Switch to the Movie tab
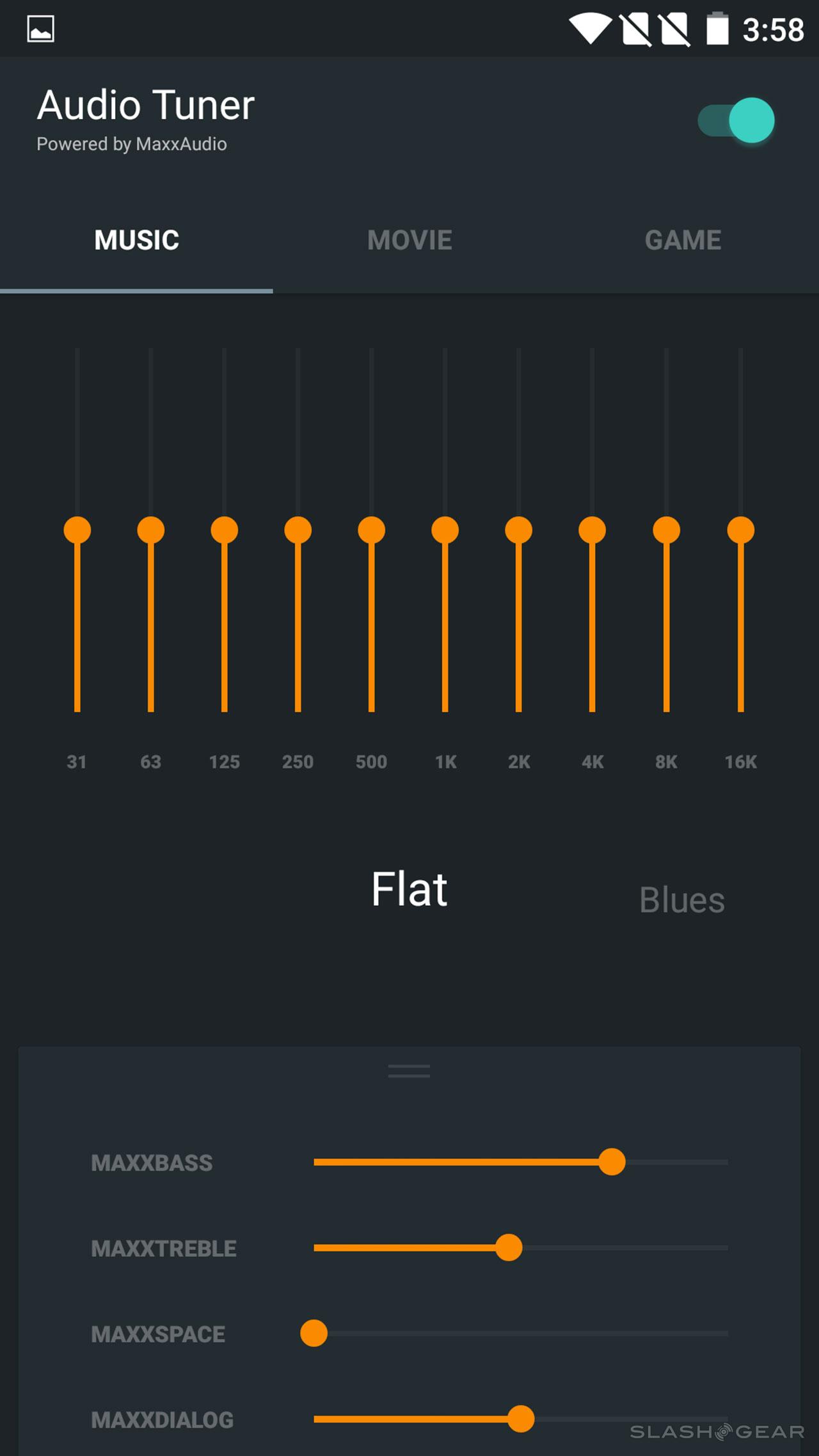This screenshot has width=819, height=1456. click(x=409, y=241)
